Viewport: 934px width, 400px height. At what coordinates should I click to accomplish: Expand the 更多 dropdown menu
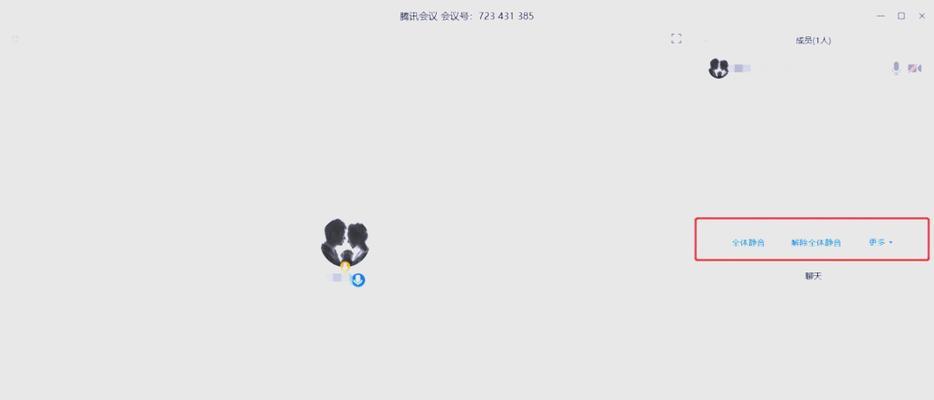880,242
